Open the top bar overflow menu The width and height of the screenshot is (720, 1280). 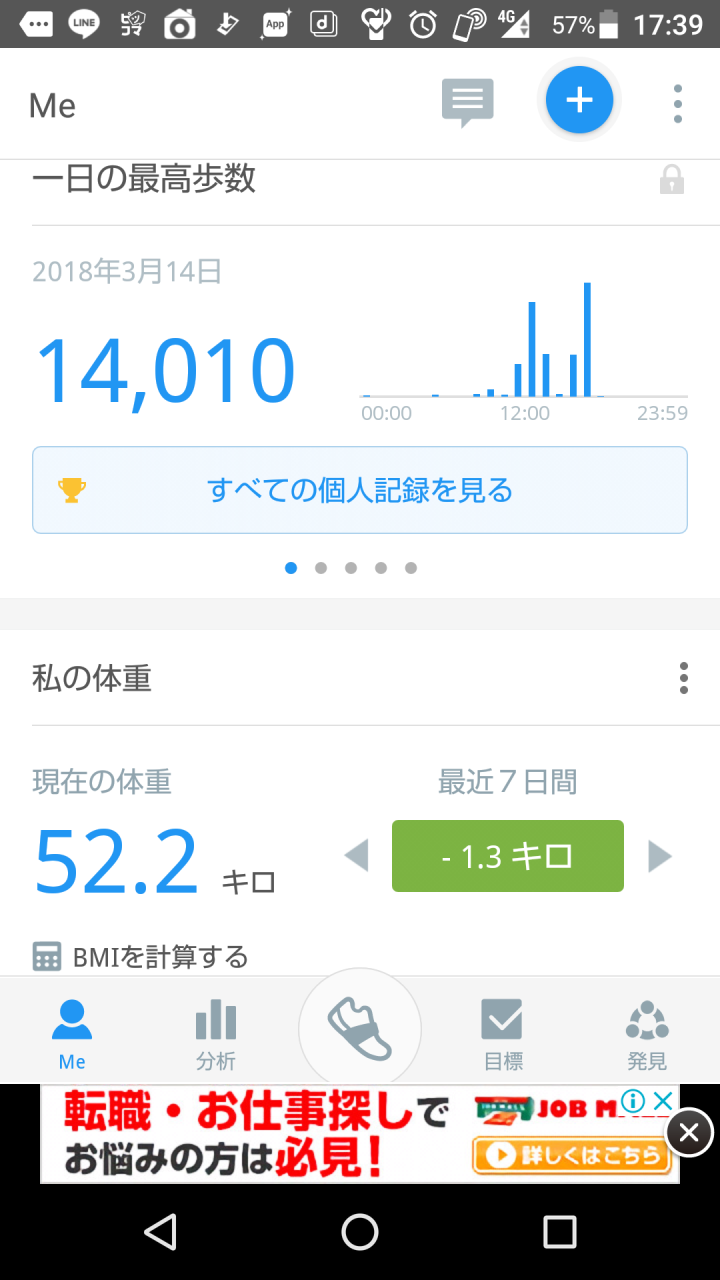[678, 104]
